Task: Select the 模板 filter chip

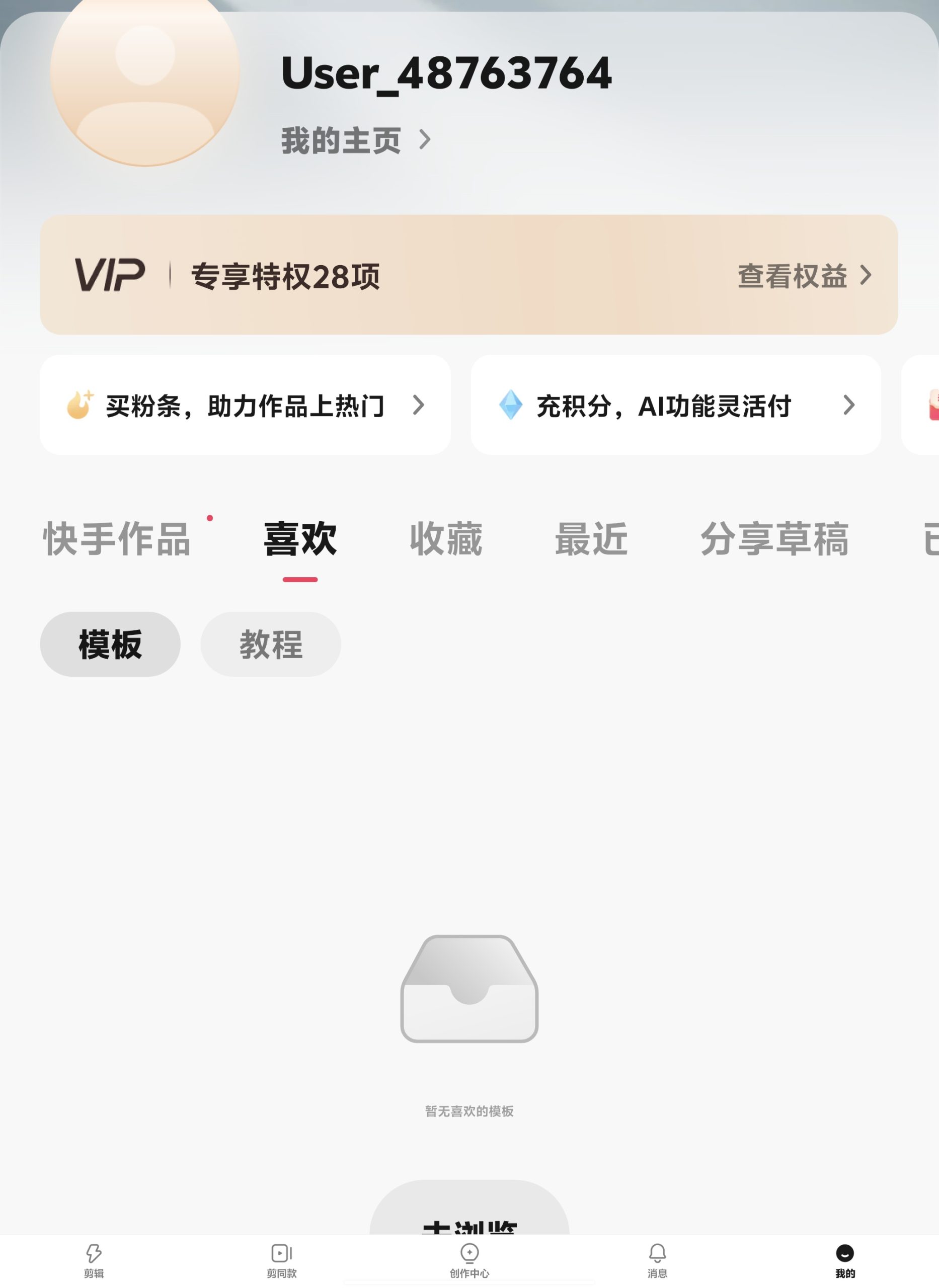Action: pyautogui.click(x=110, y=645)
